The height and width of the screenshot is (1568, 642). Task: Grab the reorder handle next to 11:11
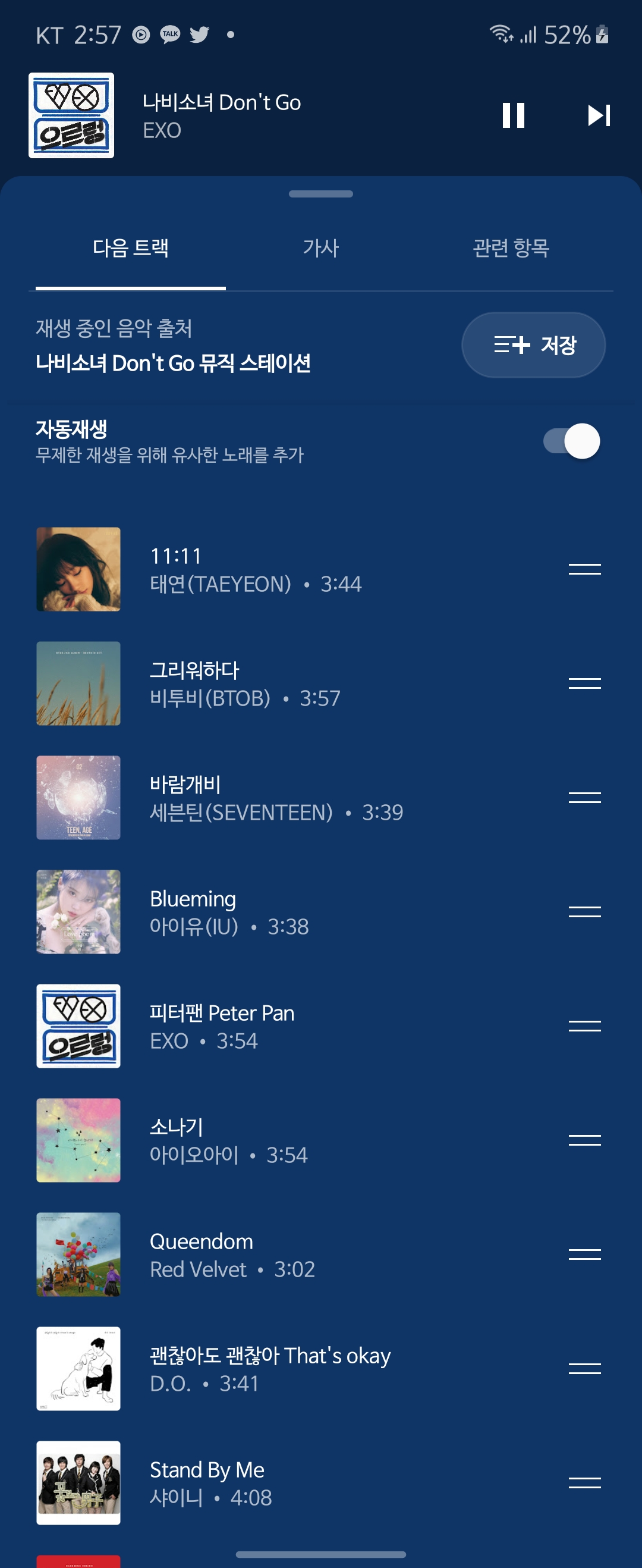pyautogui.click(x=586, y=569)
